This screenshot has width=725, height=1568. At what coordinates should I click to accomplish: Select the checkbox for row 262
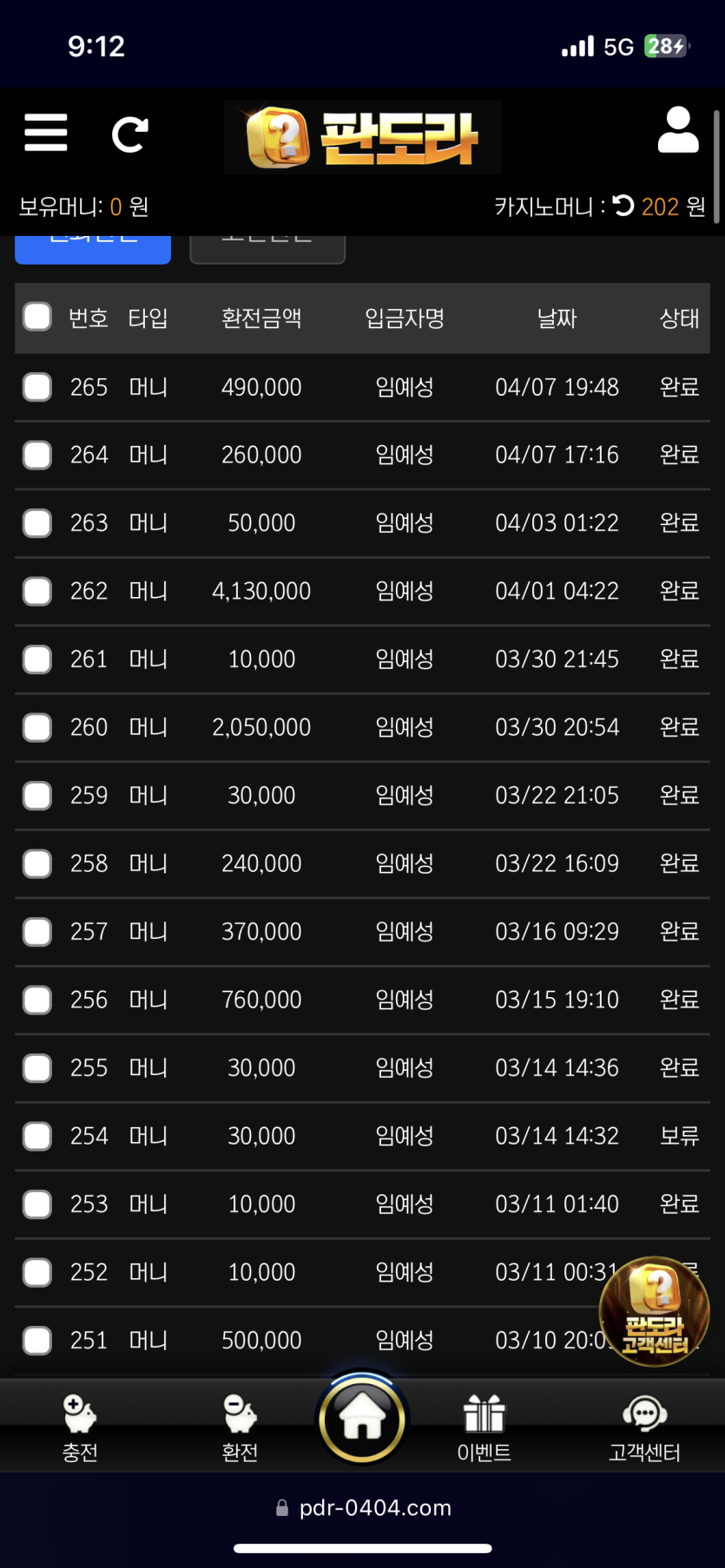tap(37, 591)
